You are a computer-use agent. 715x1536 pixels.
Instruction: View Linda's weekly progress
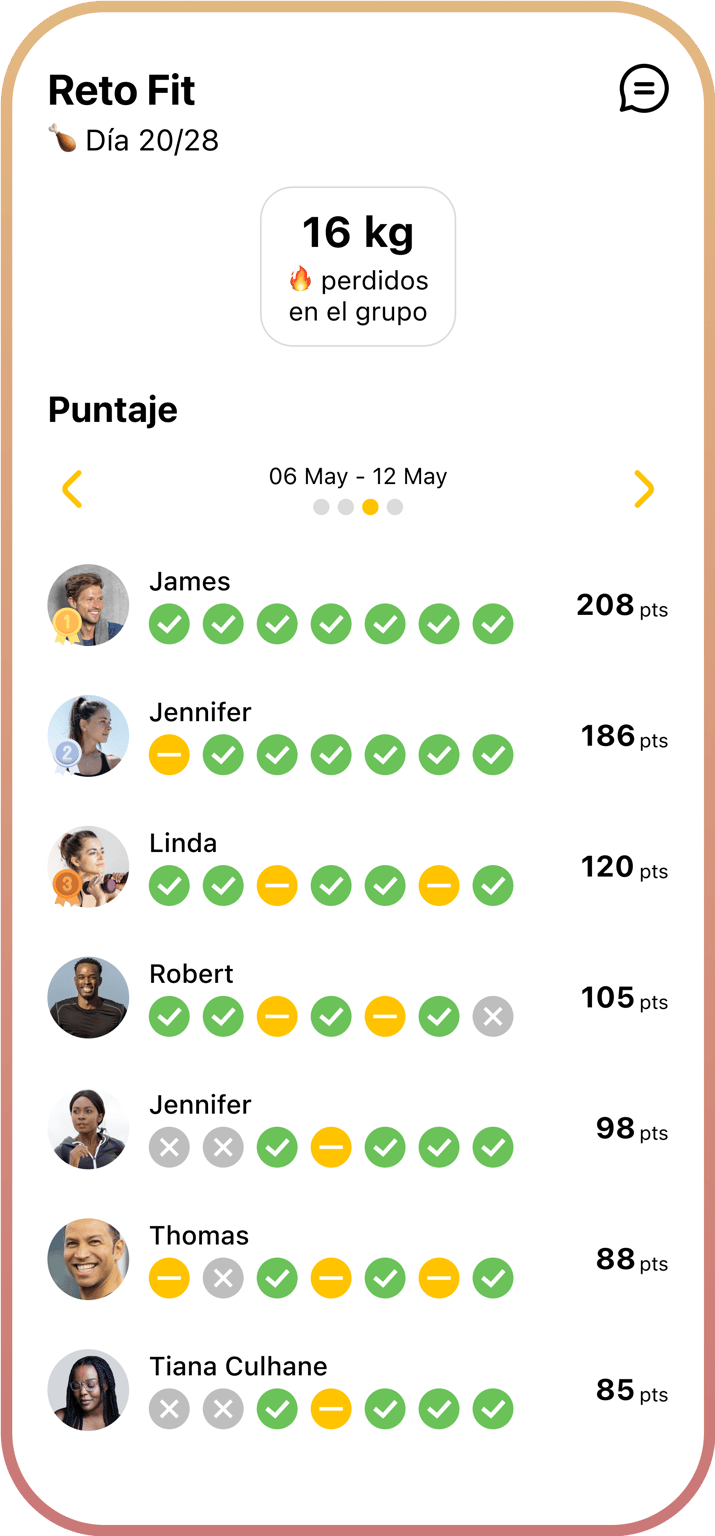pos(357,867)
